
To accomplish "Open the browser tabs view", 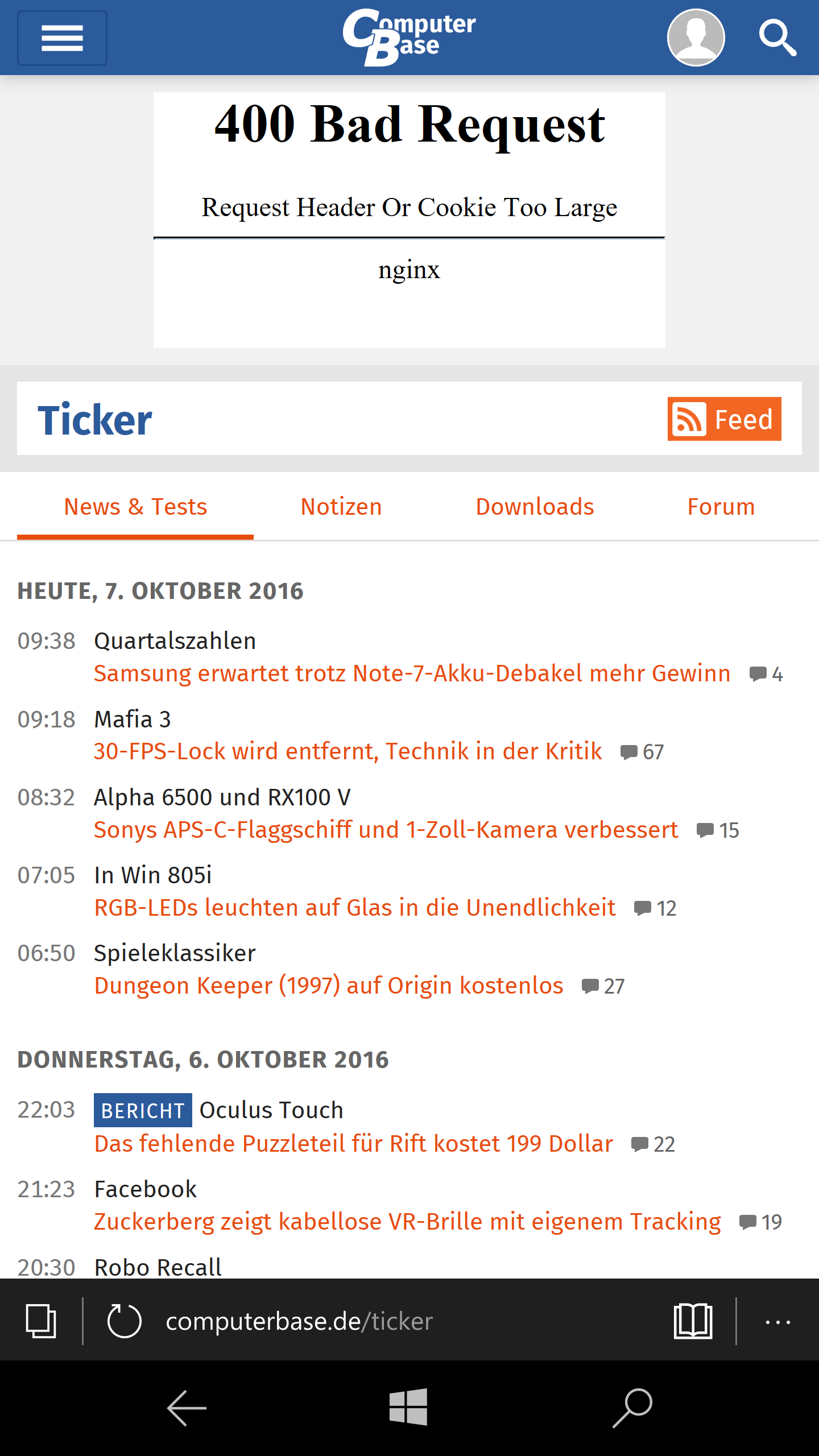I will click(x=41, y=1321).
